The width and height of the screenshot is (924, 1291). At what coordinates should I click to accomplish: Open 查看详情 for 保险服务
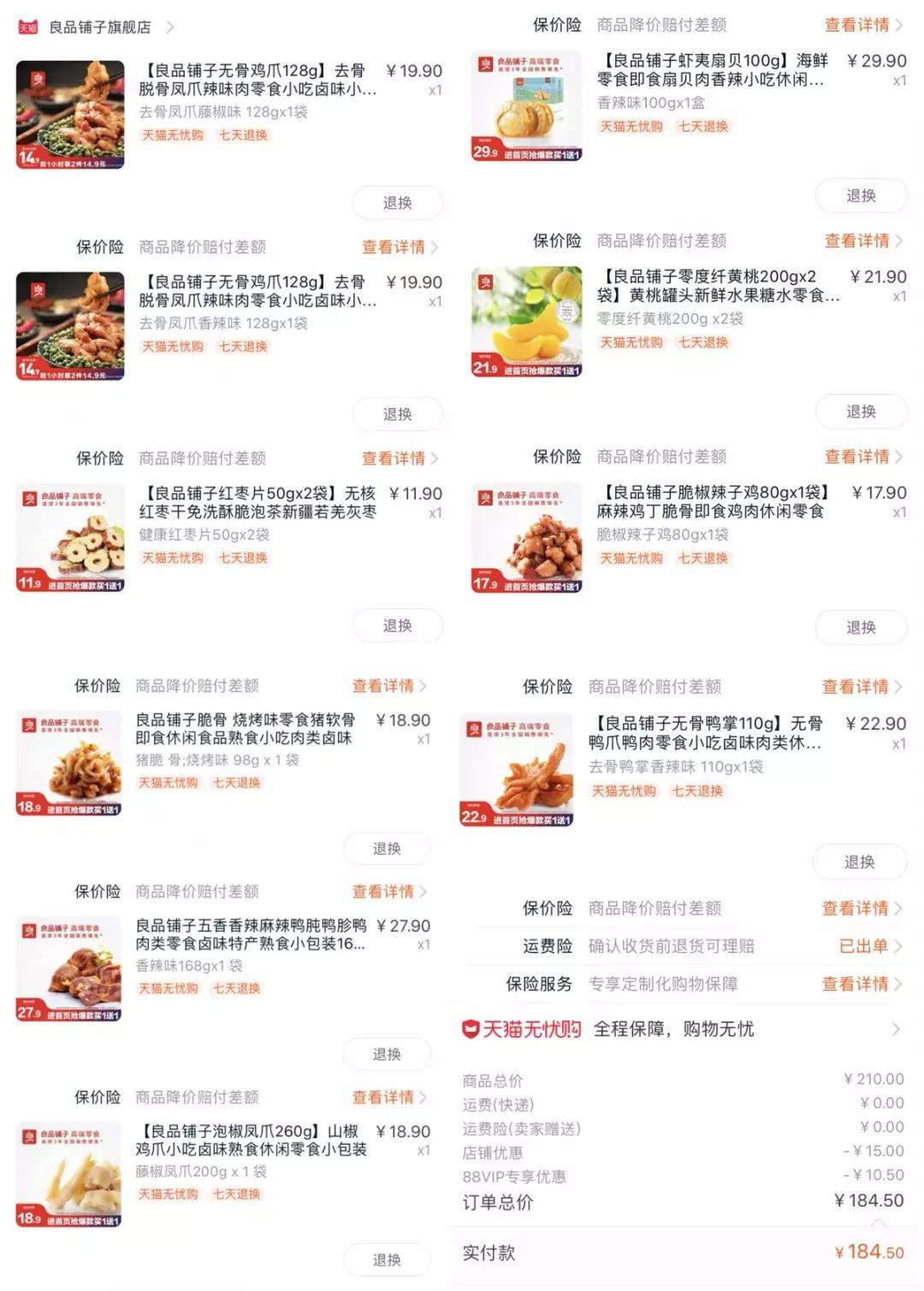[x=858, y=984]
